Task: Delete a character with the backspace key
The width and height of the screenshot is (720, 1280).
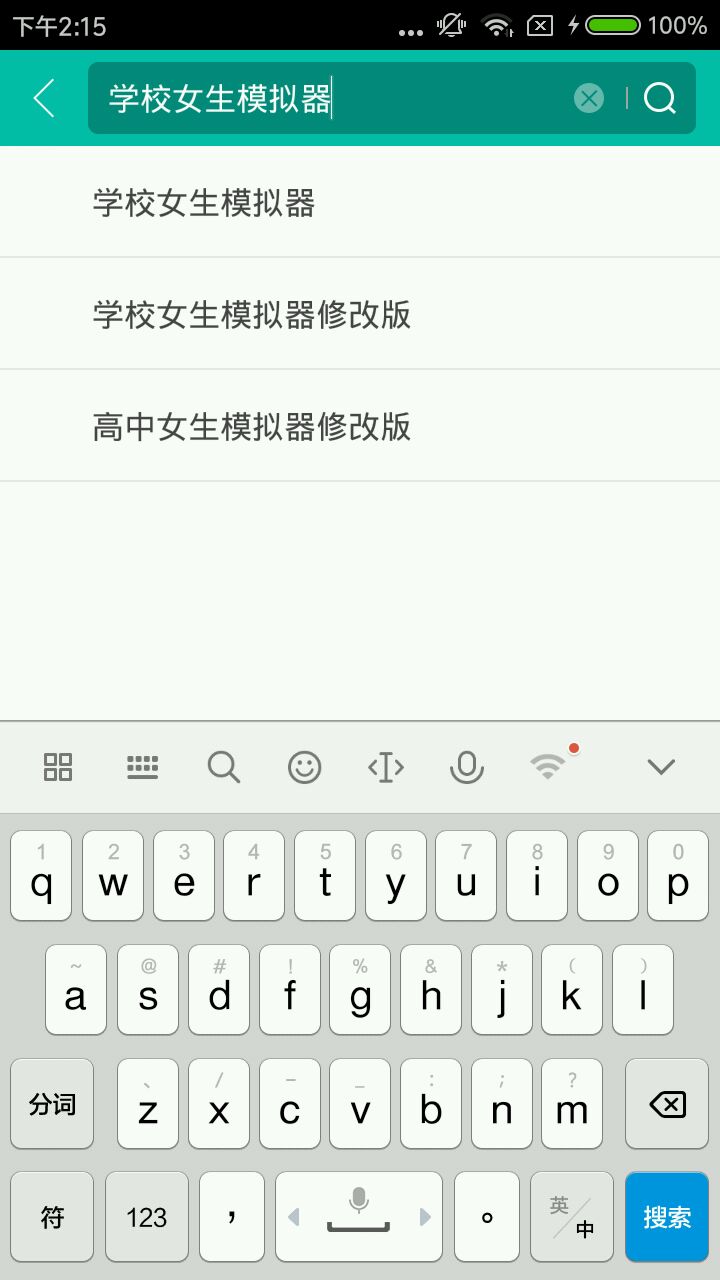Action: (667, 1104)
